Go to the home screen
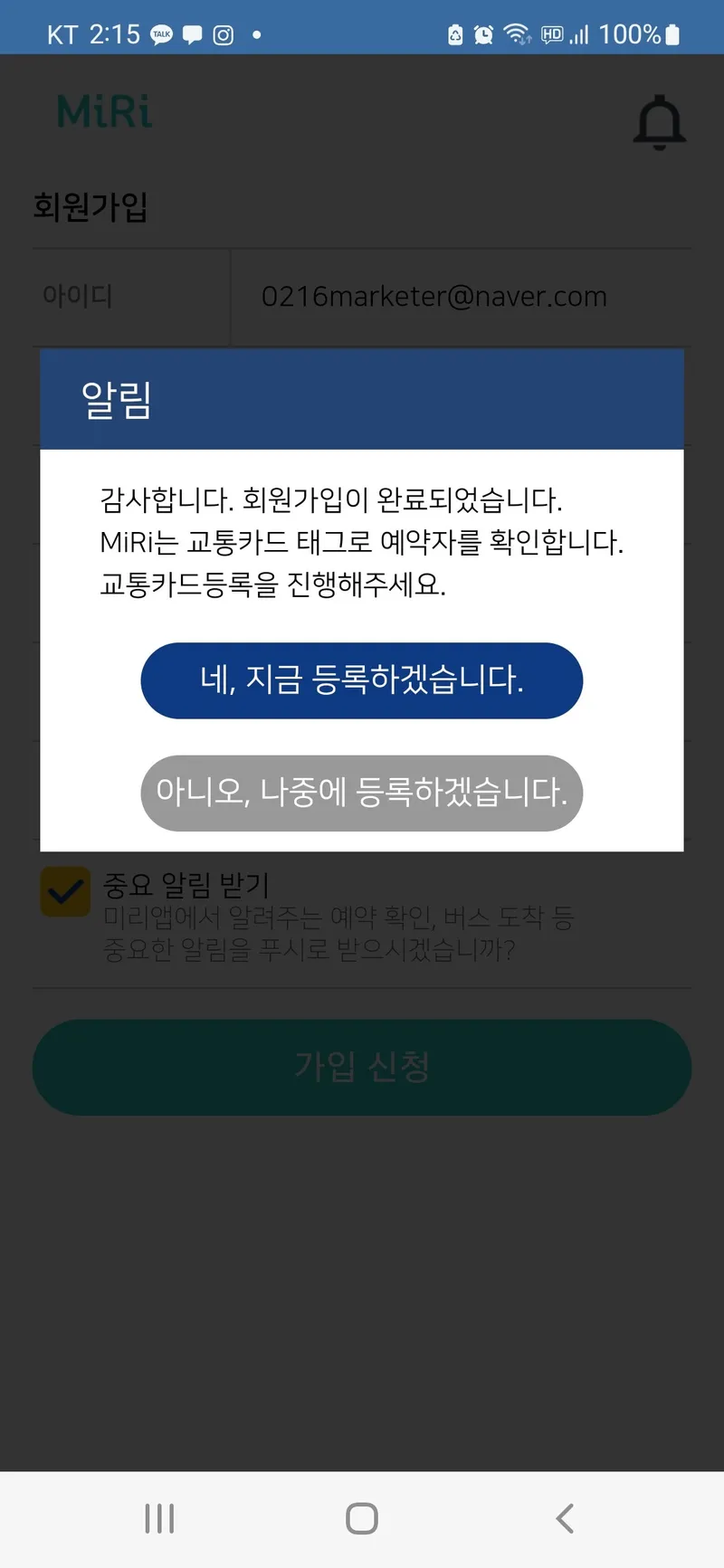 click(x=362, y=1518)
